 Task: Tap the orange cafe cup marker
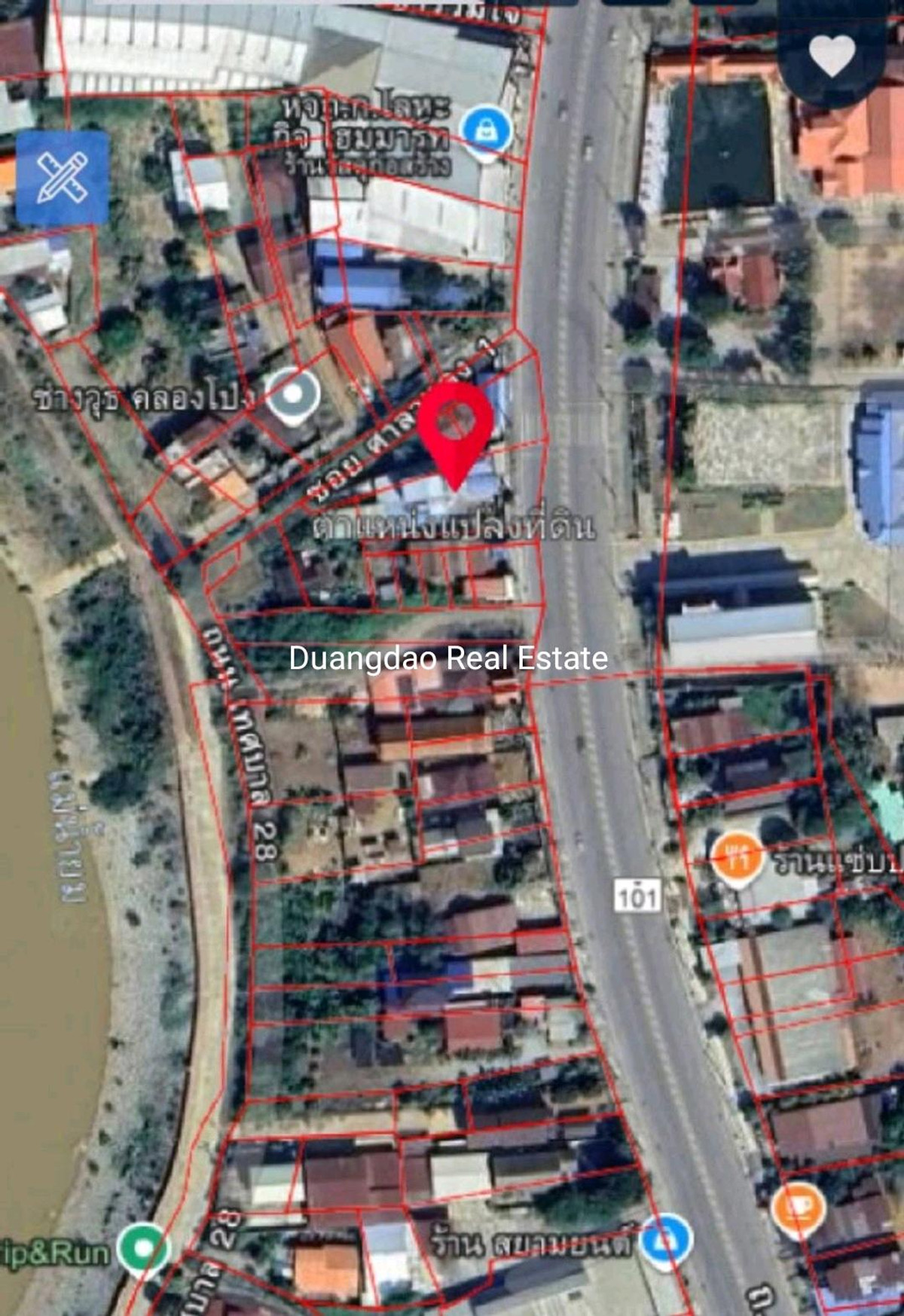click(798, 1208)
